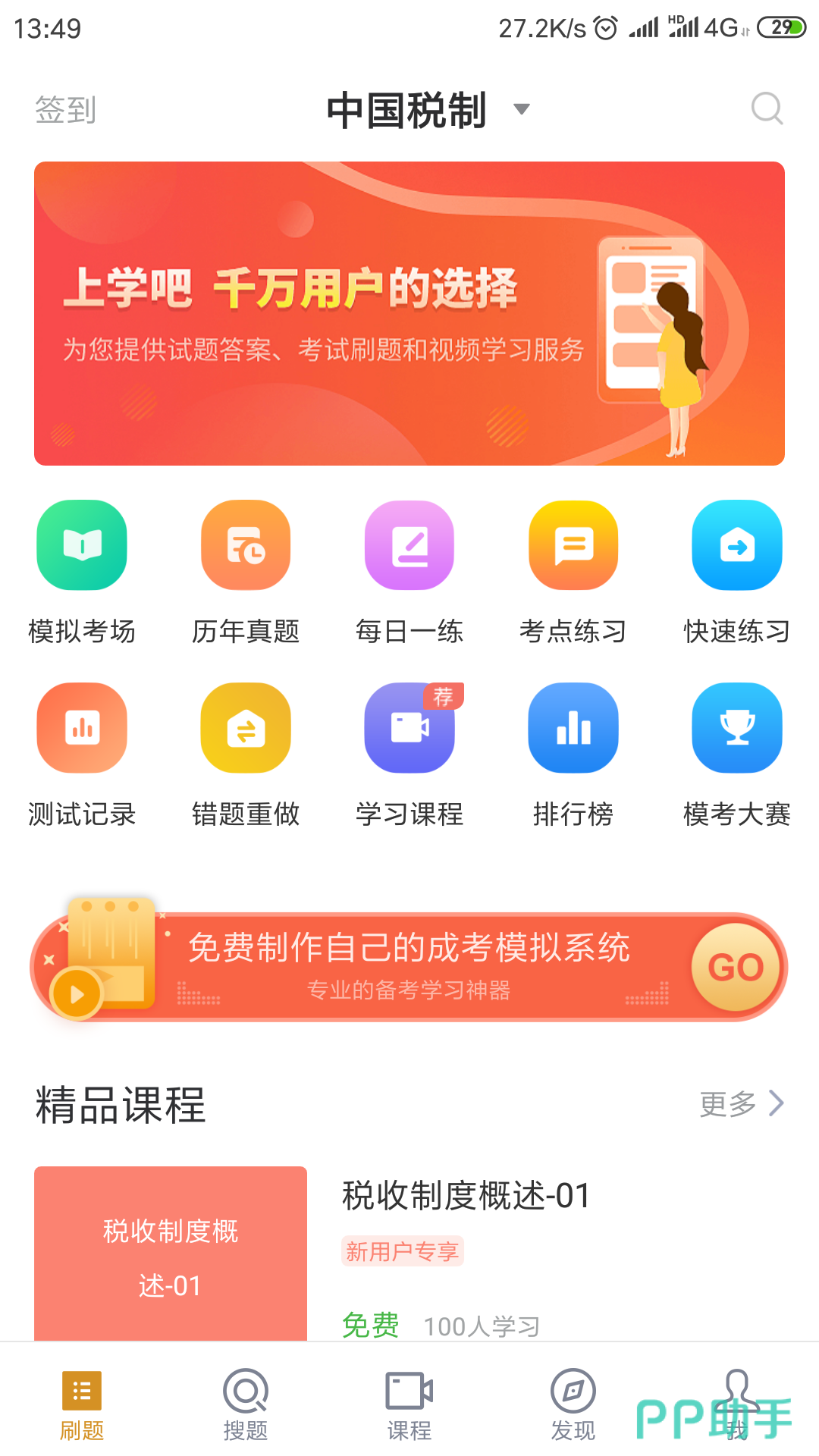Switch to the 课程 tab
Viewport: 819px width, 1456px height.
409,1404
